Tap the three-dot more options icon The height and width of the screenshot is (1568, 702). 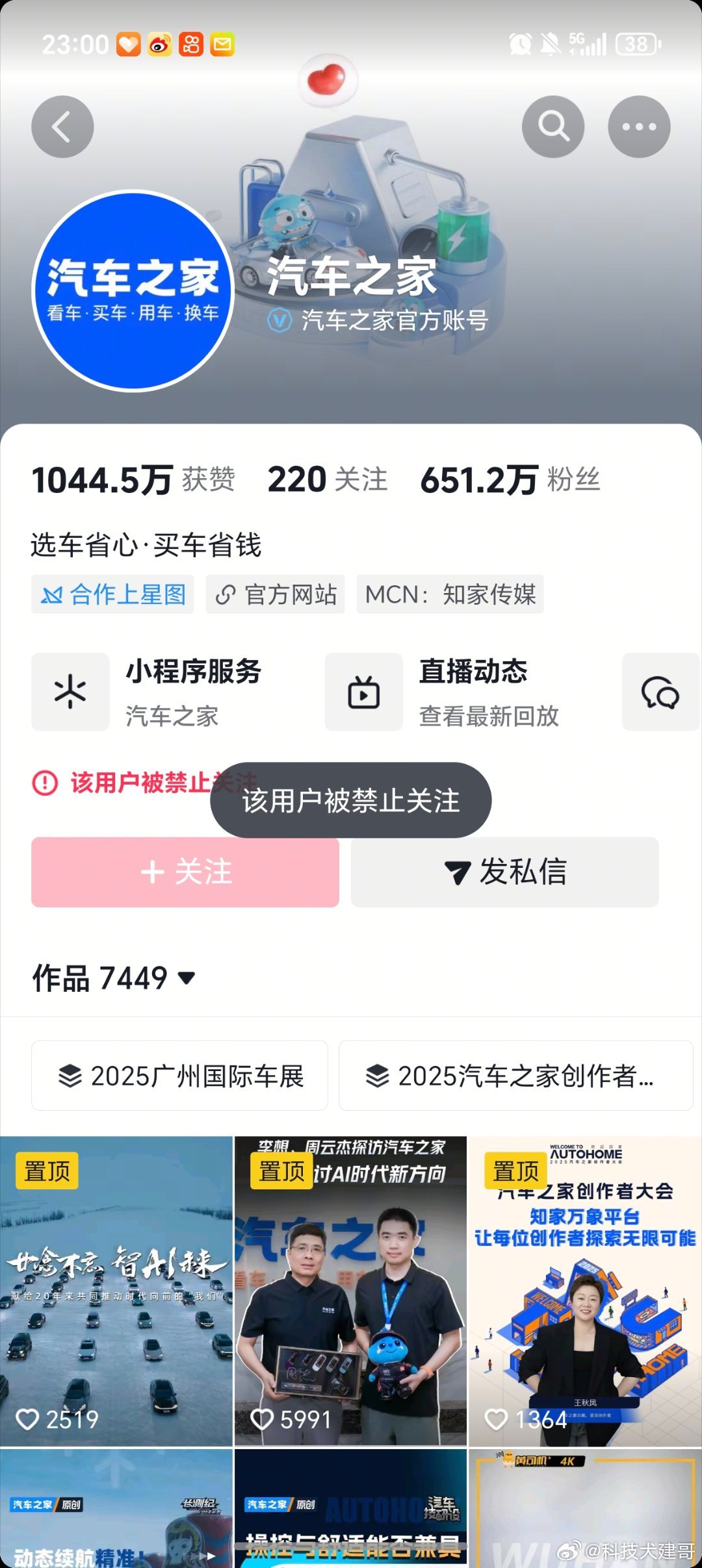(639, 127)
